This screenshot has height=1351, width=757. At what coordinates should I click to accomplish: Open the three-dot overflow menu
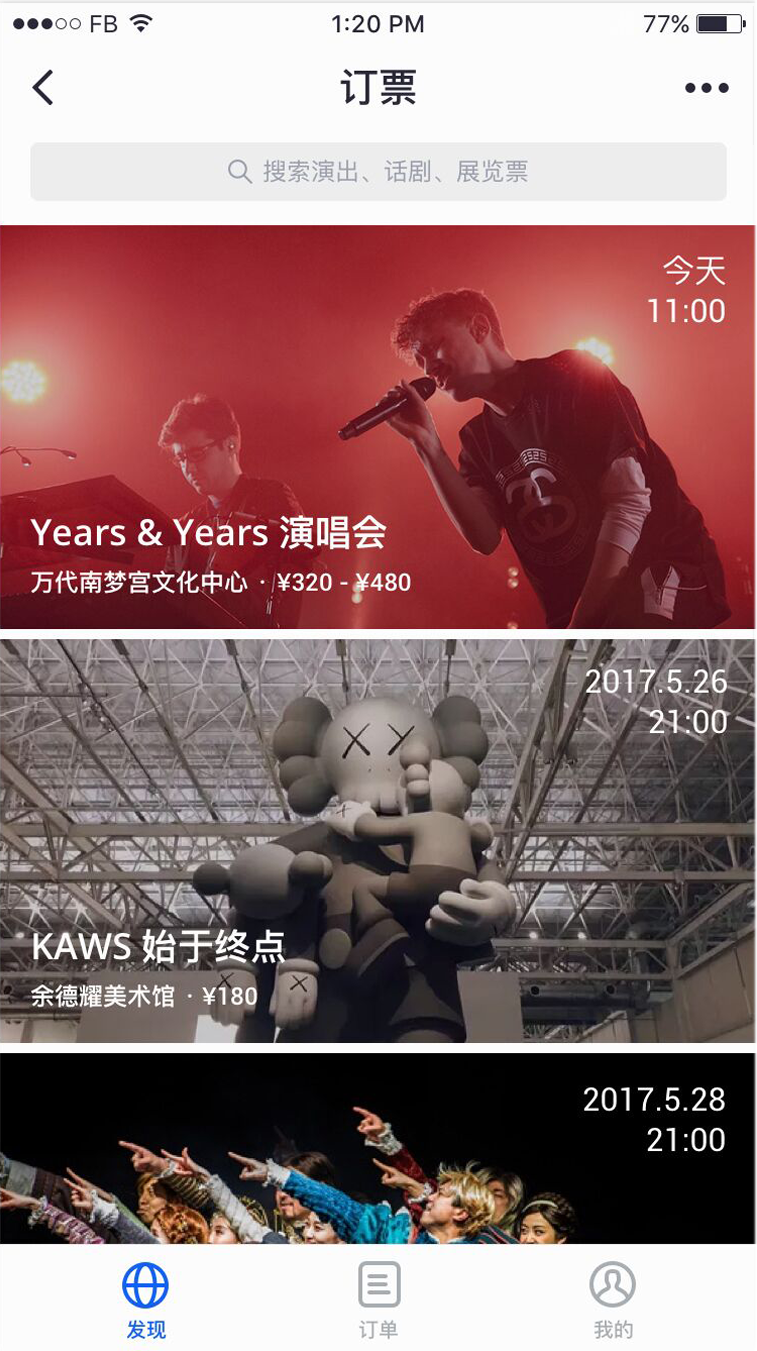click(x=706, y=88)
